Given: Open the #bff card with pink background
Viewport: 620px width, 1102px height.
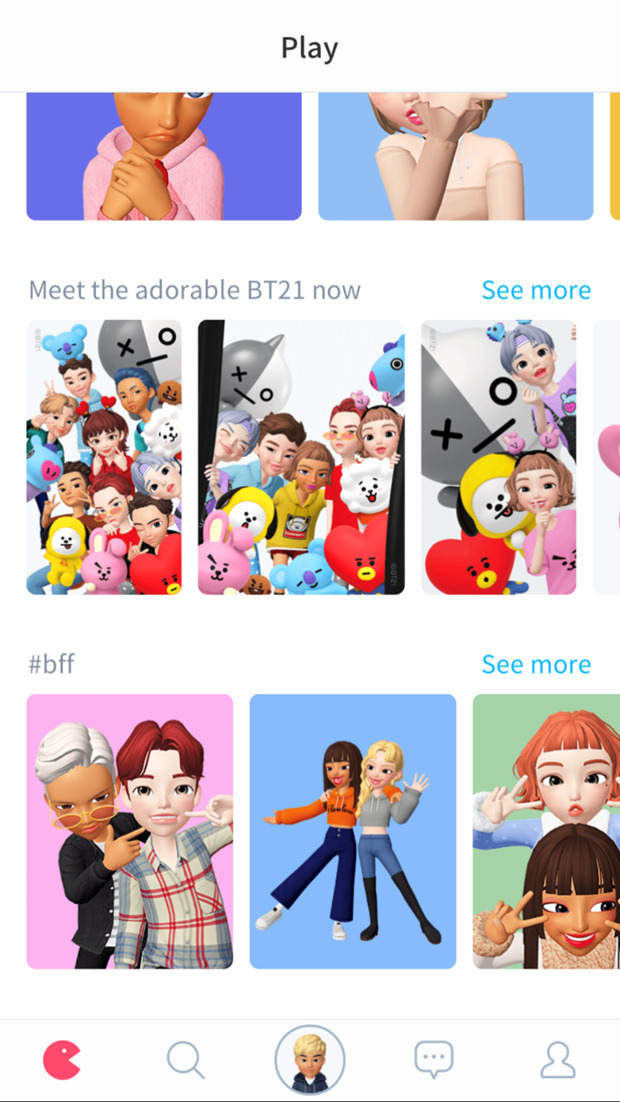Looking at the screenshot, I should coord(129,831).
